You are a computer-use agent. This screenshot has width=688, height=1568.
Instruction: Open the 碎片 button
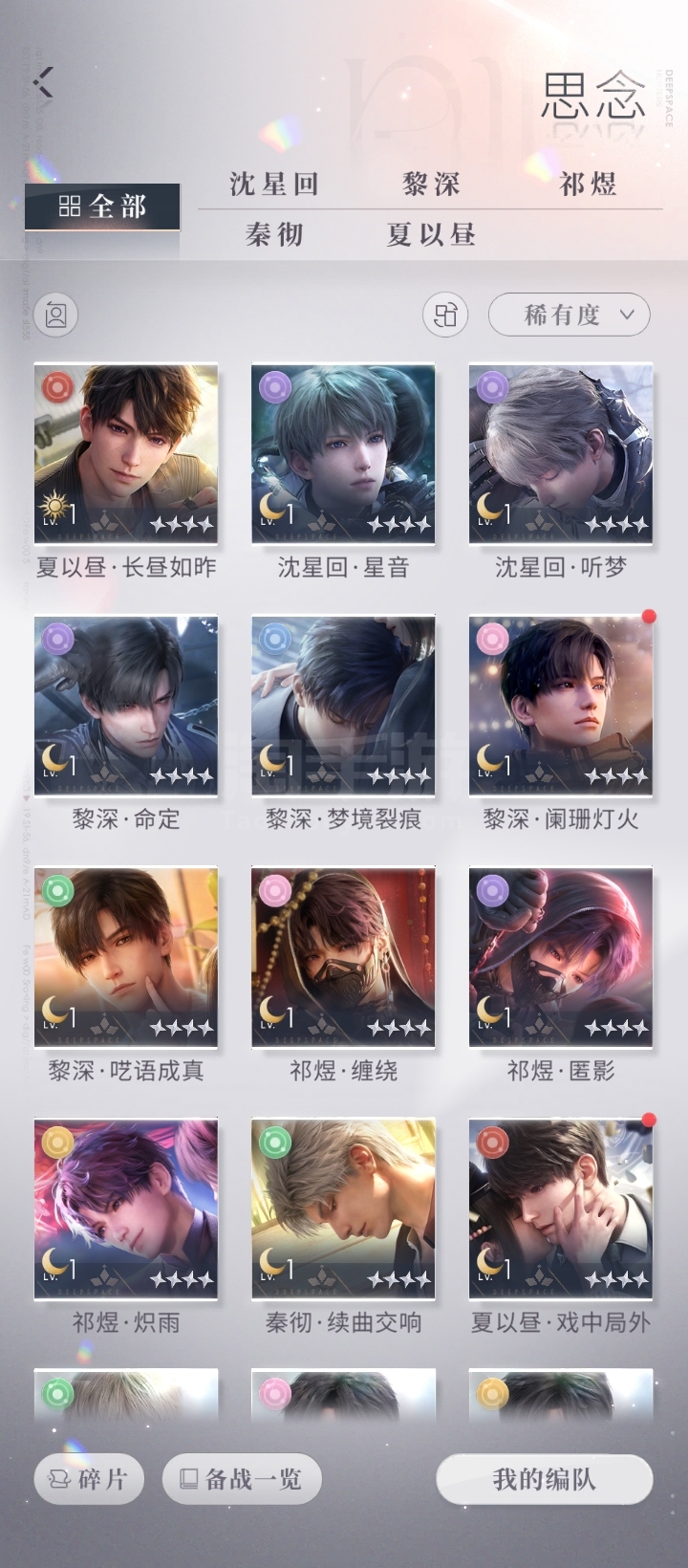[89, 1480]
